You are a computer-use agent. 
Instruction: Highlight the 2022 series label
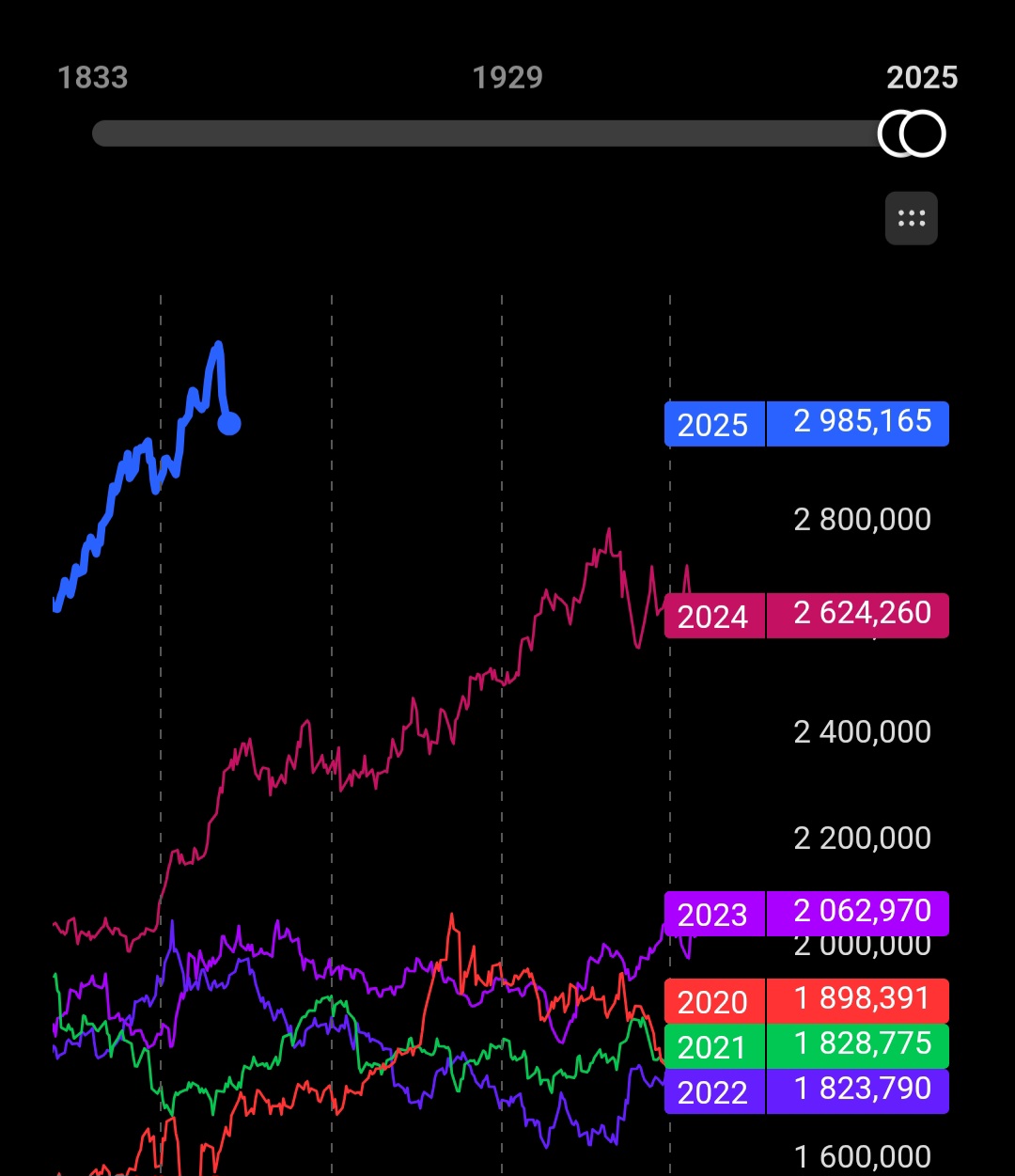click(713, 1091)
